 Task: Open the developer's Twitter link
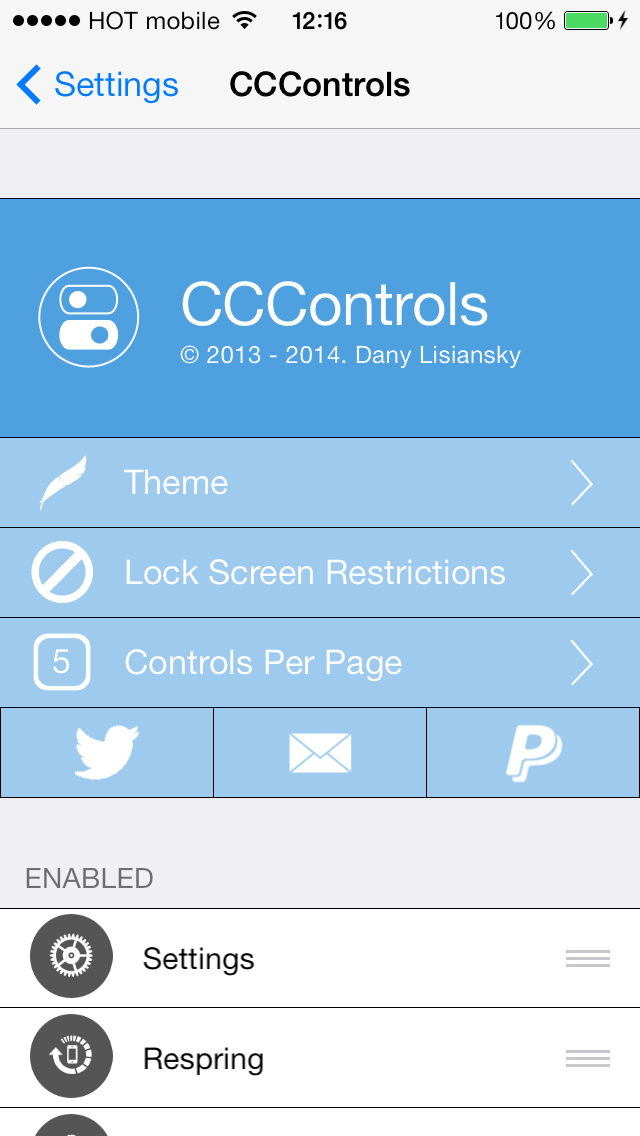(107, 753)
